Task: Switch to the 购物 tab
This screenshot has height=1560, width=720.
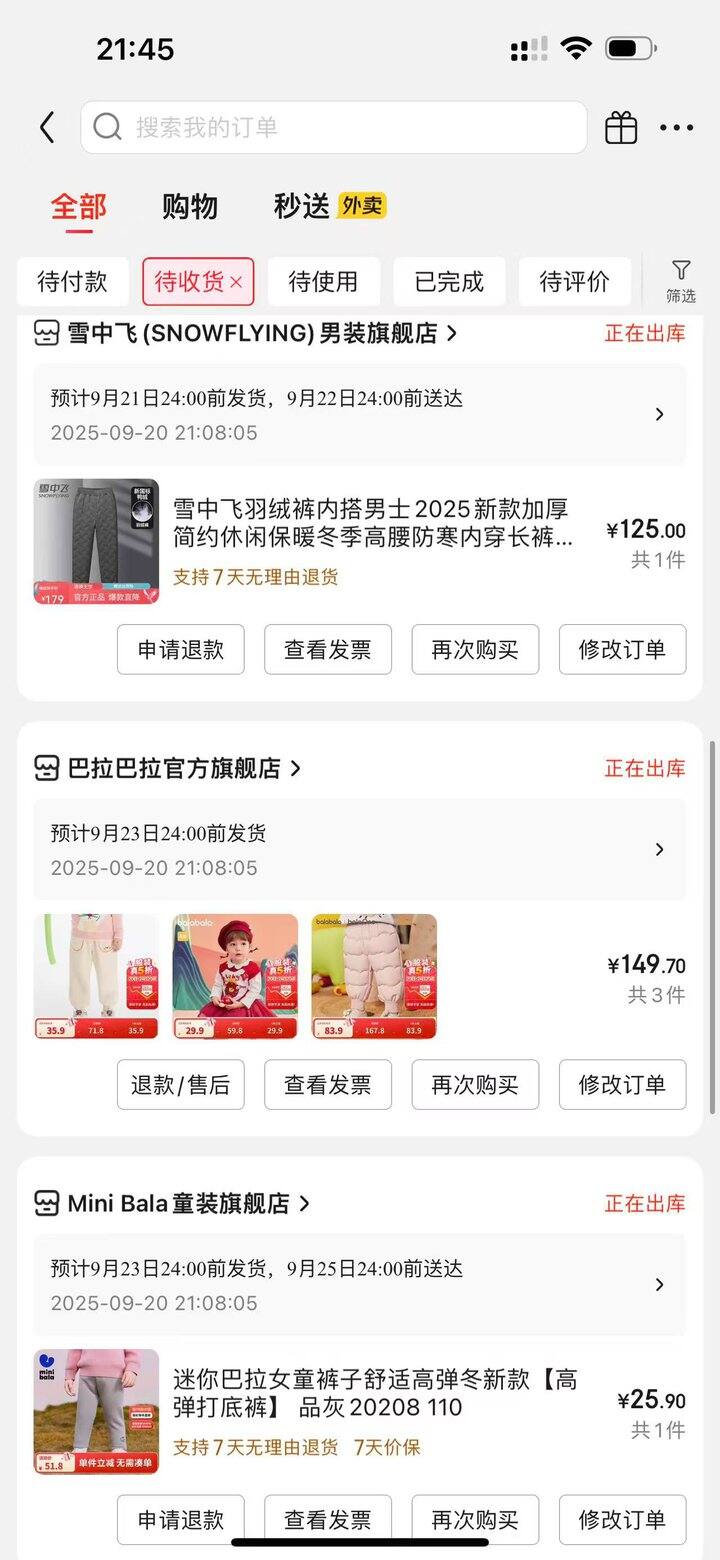Action: pos(189,206)
